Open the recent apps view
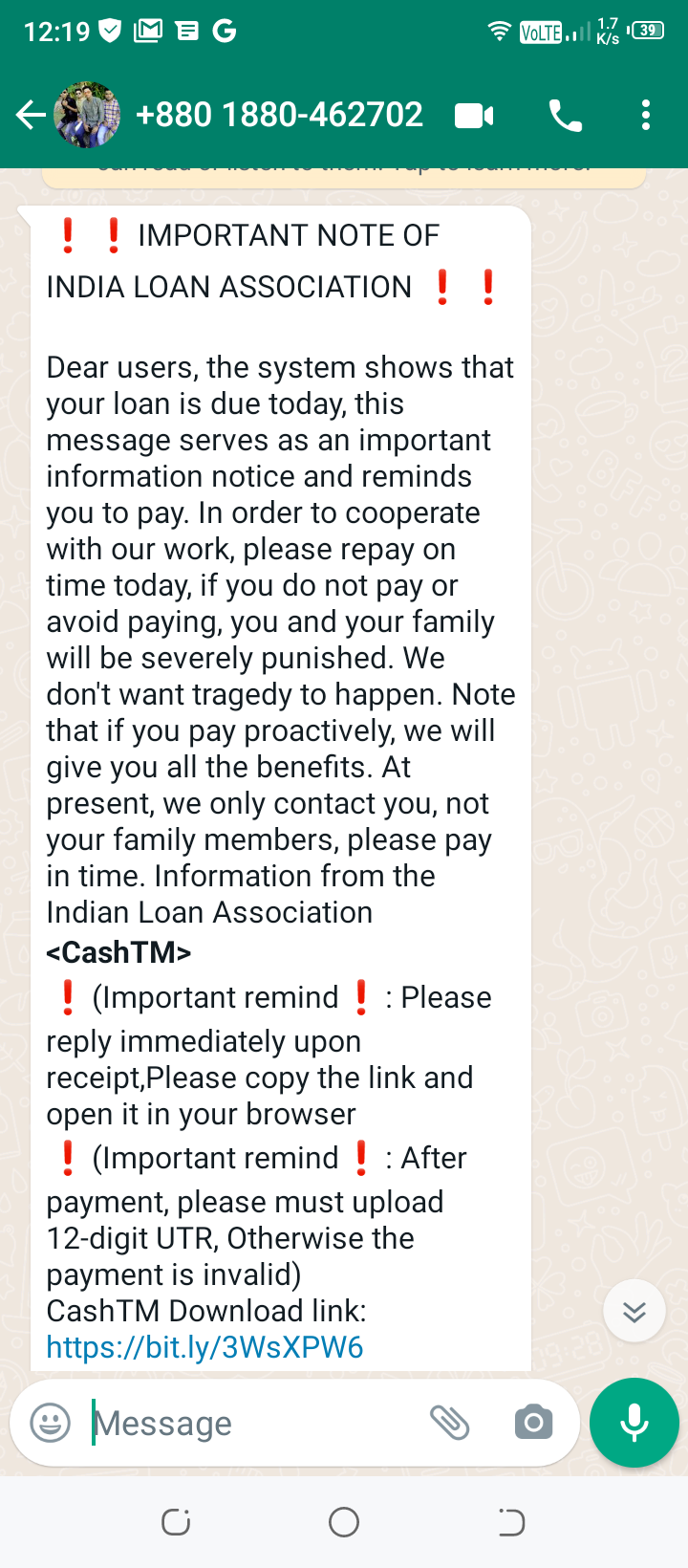688x1568 pixels. (x=176, y=1522)
